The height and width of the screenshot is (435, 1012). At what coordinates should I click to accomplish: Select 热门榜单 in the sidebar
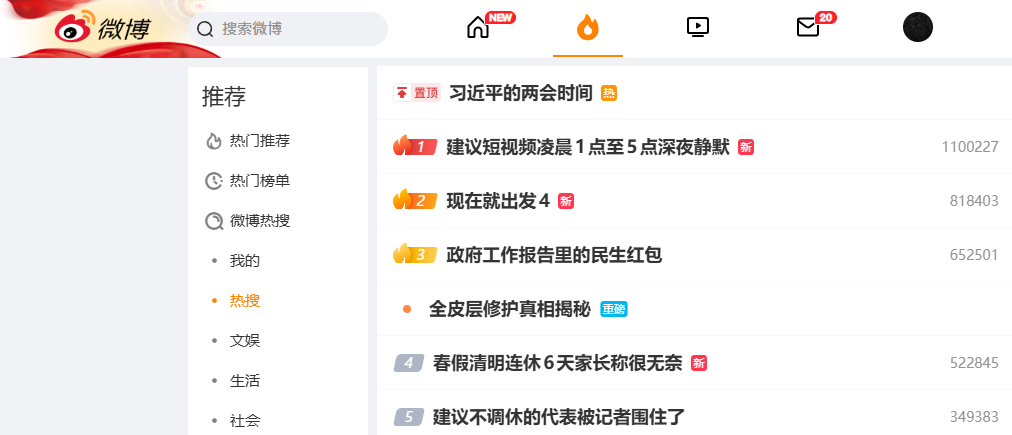[259, 181]
